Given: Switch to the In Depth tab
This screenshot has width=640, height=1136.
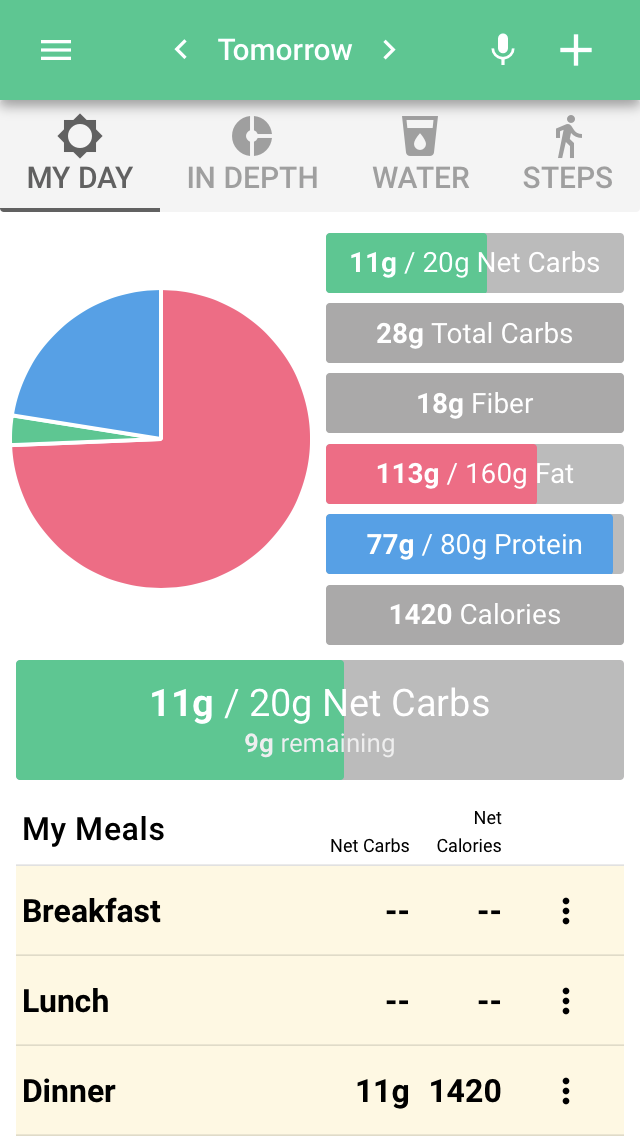Looking at the screenshot, I should click(252, 154).
